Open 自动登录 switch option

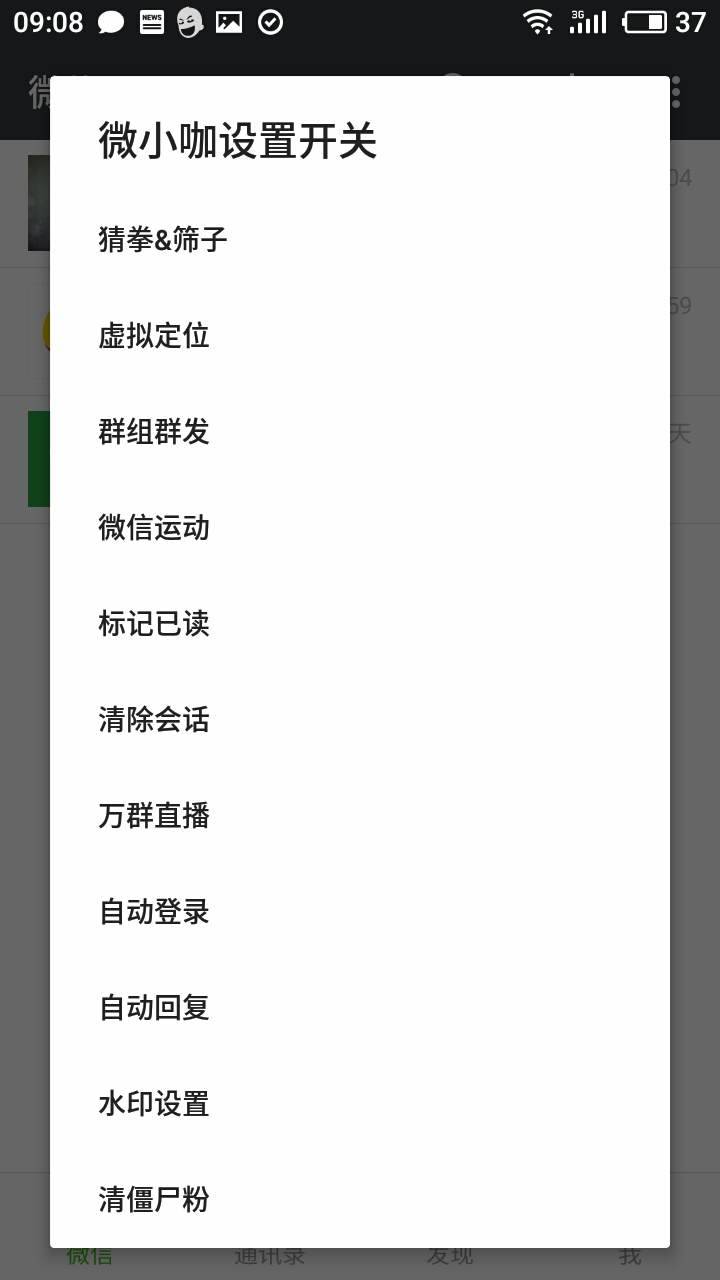pyautogui.click(x=154, y=912)
